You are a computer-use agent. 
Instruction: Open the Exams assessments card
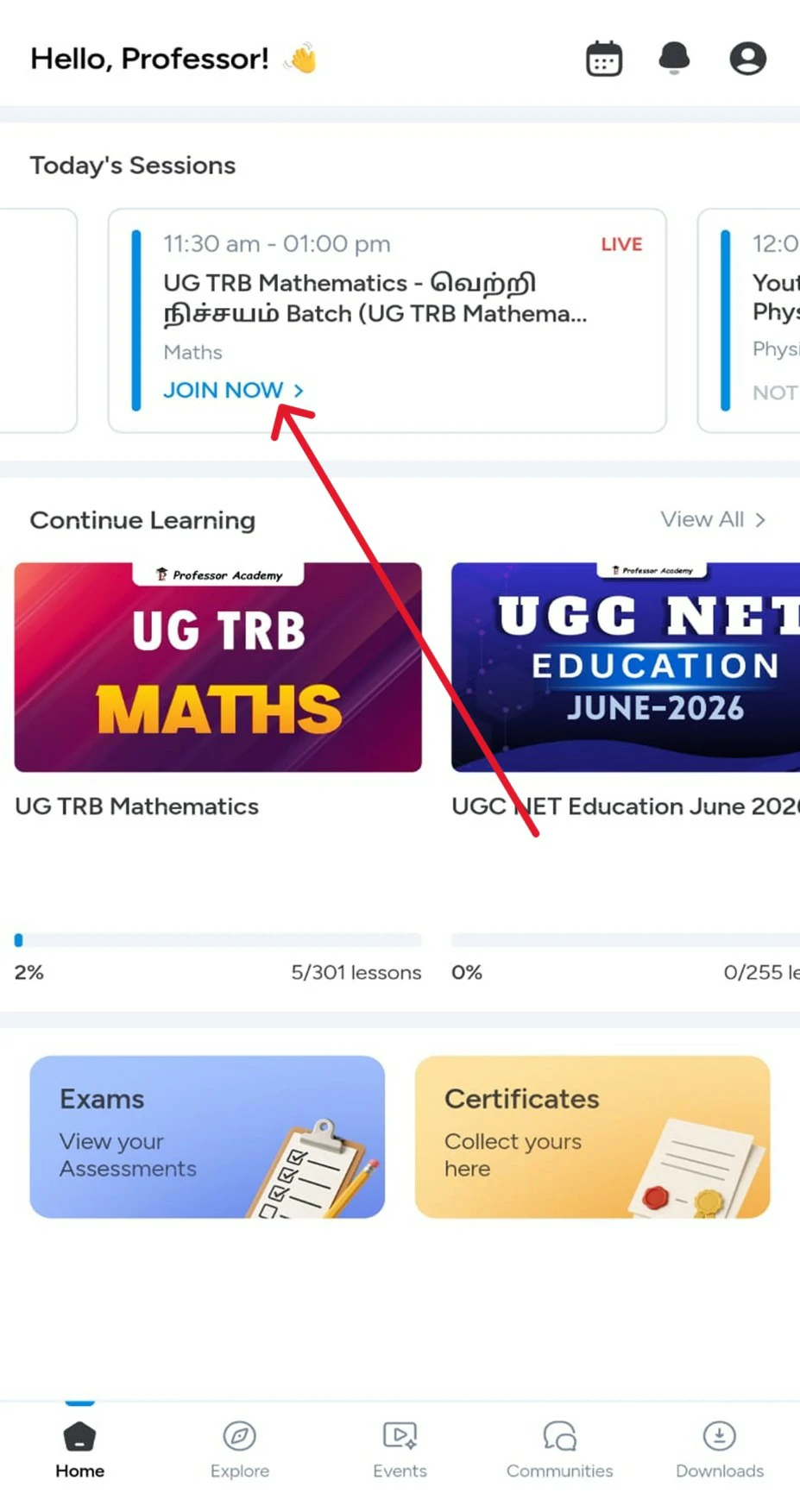pyautogui.click(x=207, y=1136)
